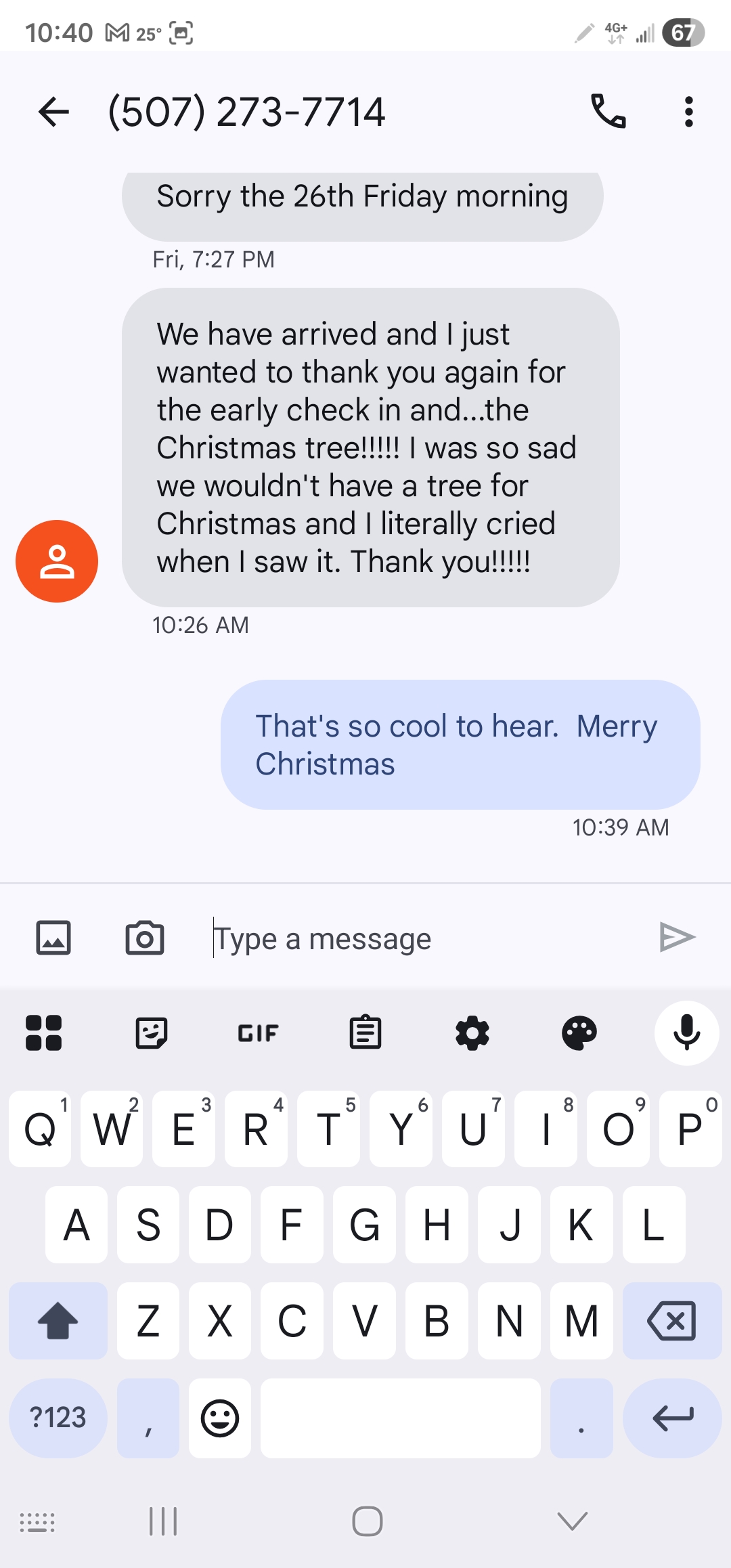
Task: Start voice typing with the microphone
Action: 686,1033
